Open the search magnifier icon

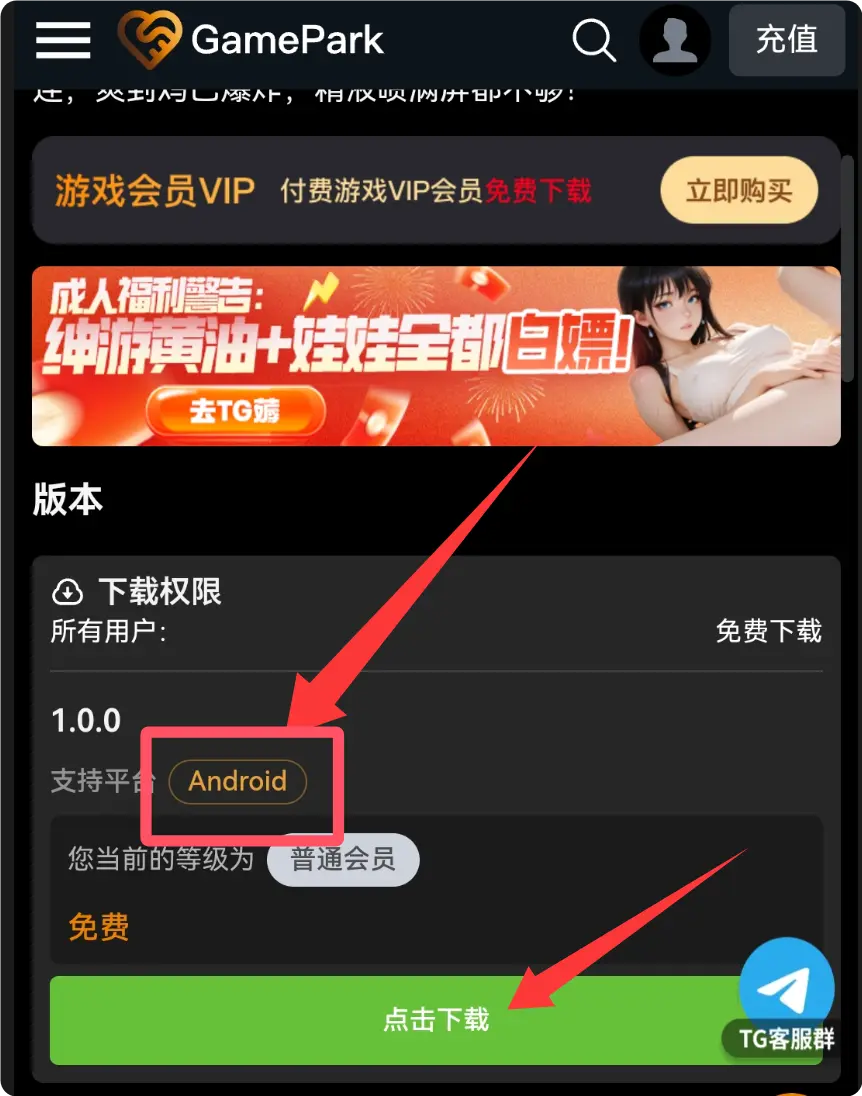click(x=593, y=40)
